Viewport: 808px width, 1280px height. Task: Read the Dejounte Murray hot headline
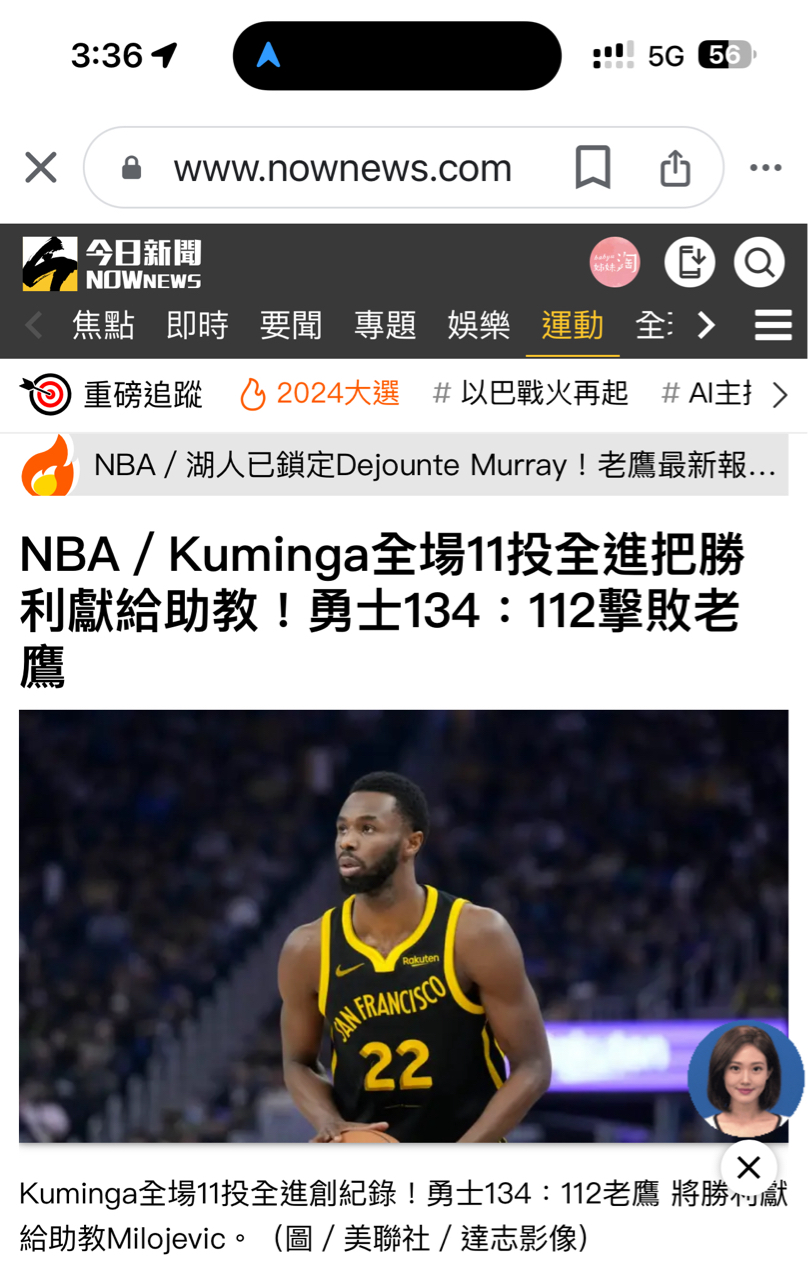[x=434, y=465]
